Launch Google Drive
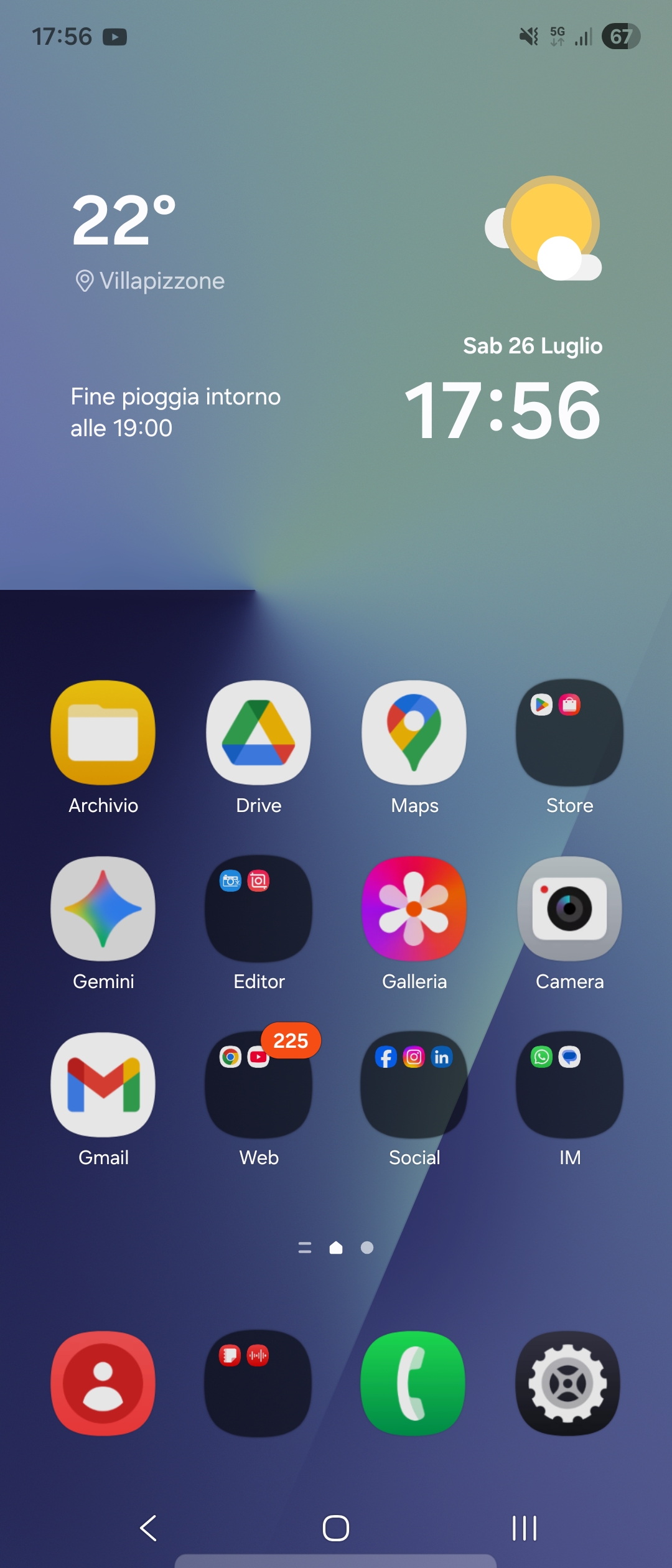The width and height of the screenshot is (672, 1568). pos(258,732)
